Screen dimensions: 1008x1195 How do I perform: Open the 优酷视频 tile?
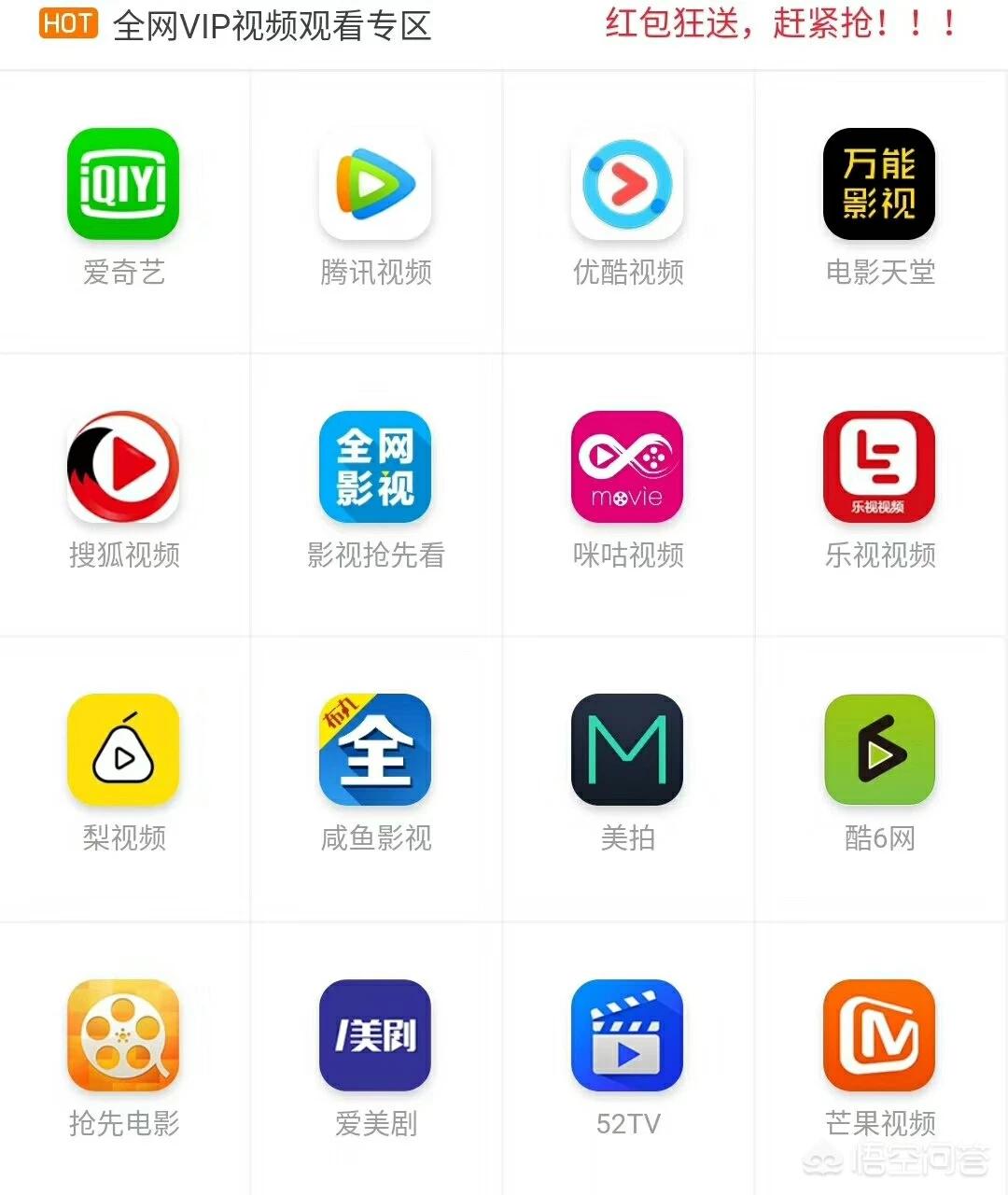point(627,185)
